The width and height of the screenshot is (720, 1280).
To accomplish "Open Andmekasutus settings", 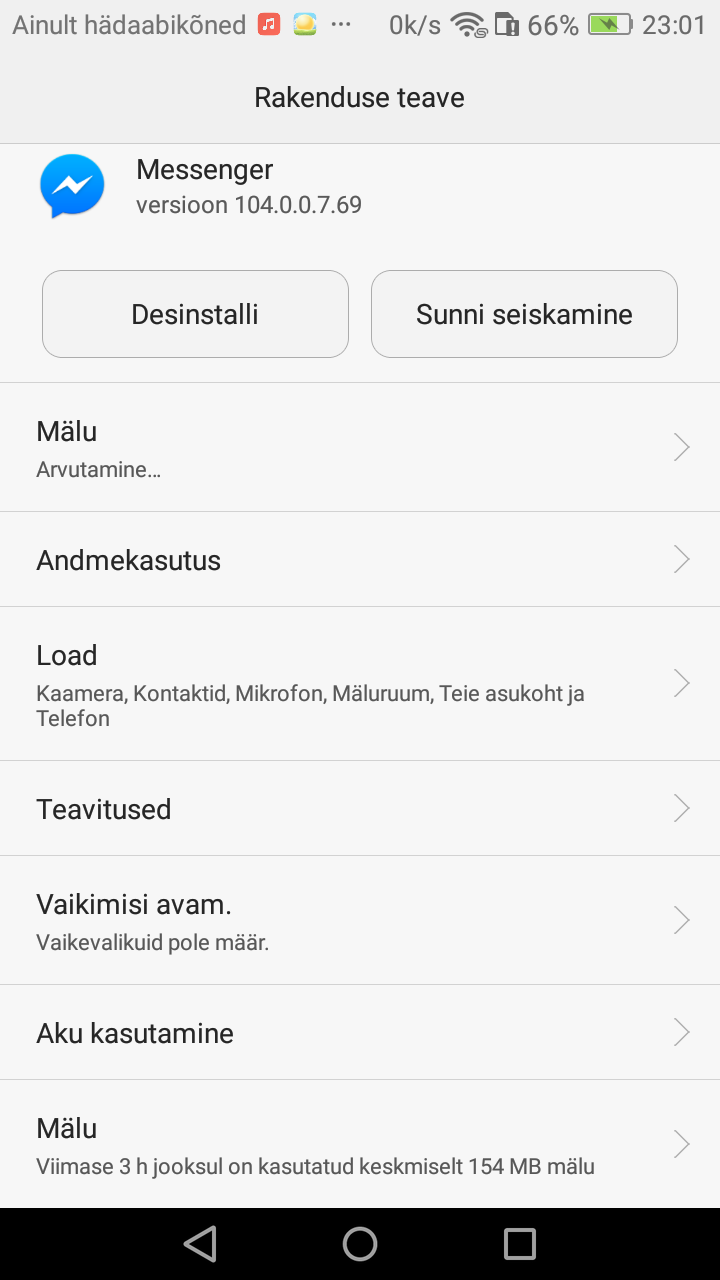I will pyautogui.click(x=360, y=559).
